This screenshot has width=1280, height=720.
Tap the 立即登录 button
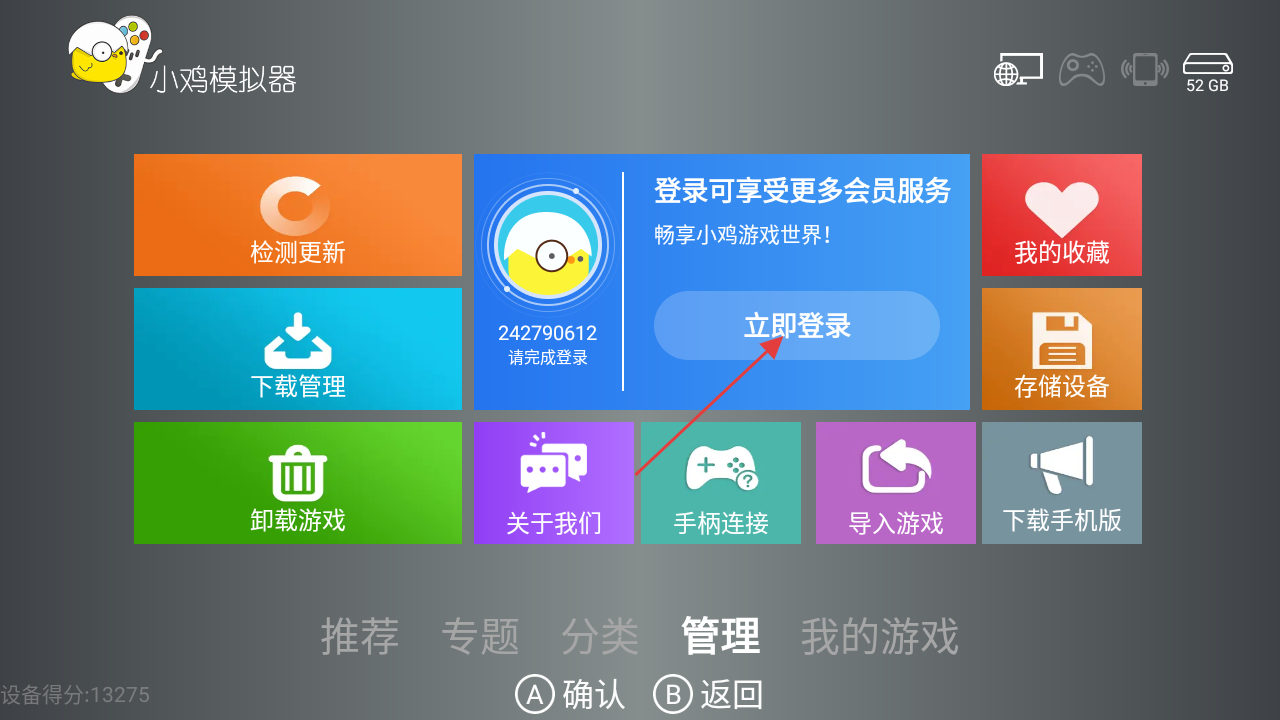point(796,326)
